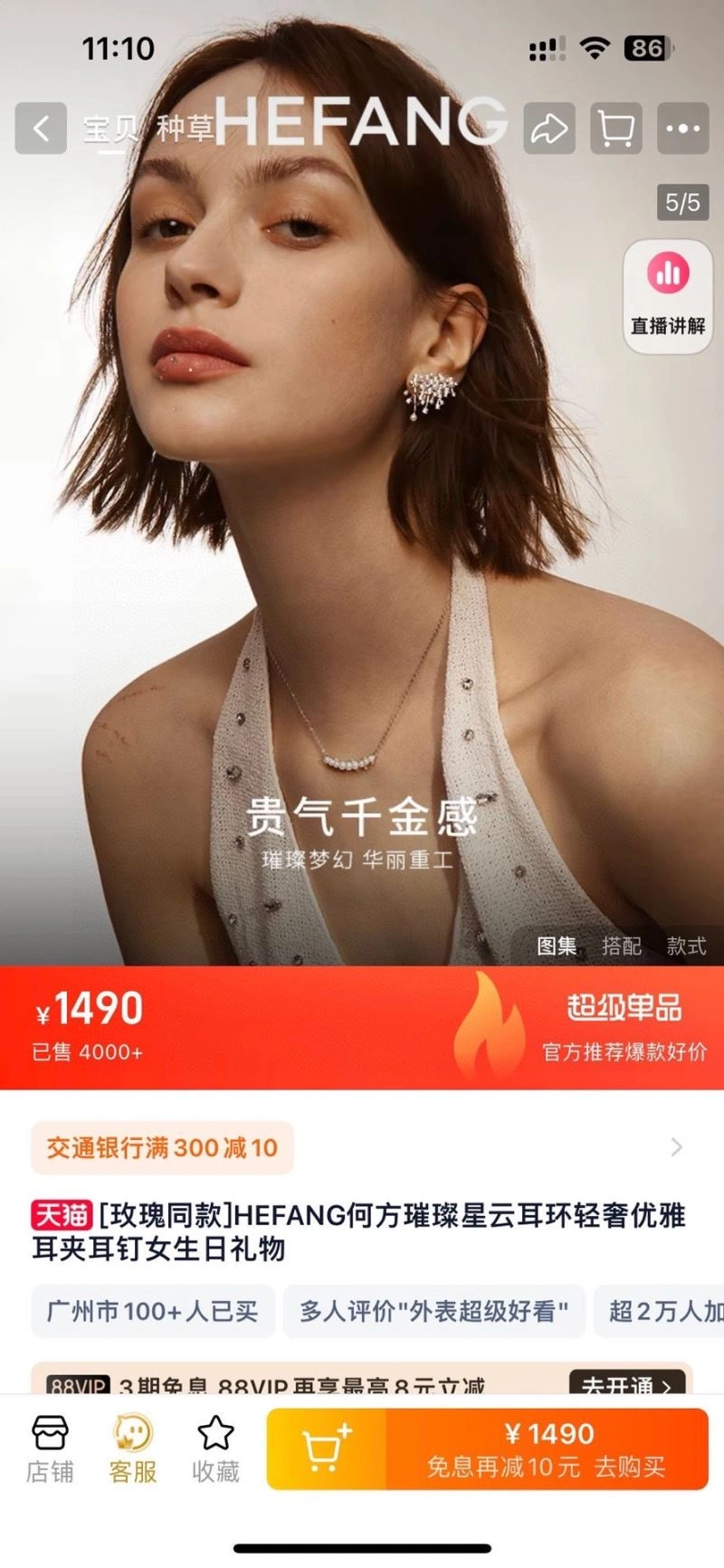Viewport: 724px width, 1568px height.
Task: Open the 交通银行满300减10 coupon row
Action: click(x=362, y=1147)
